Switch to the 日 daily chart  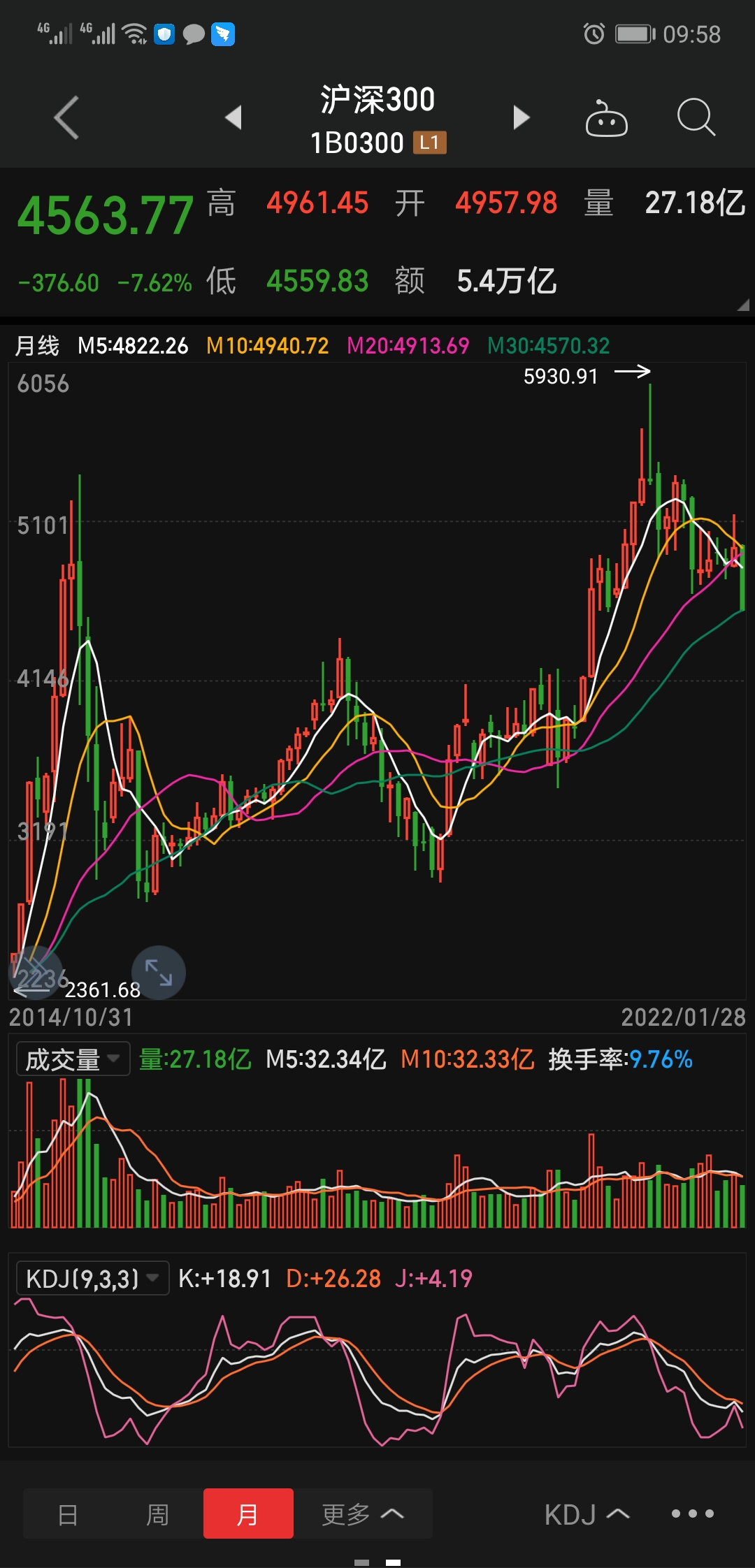[68, 1514]
